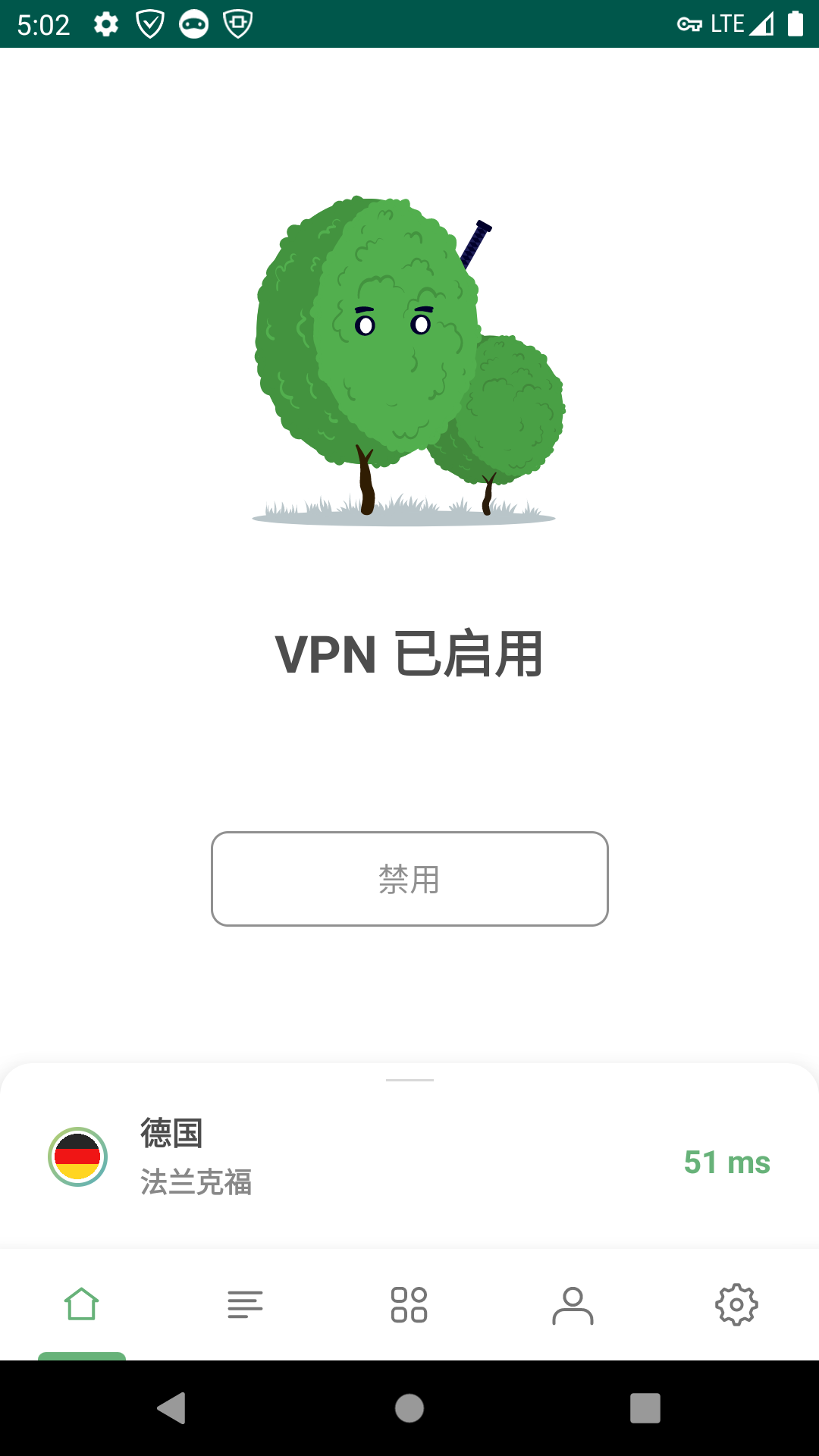The height and width of the screenshot is (1456, 819).
Task: Open the 德国 法兰克福 server location row
Action: pos(409,1158)
